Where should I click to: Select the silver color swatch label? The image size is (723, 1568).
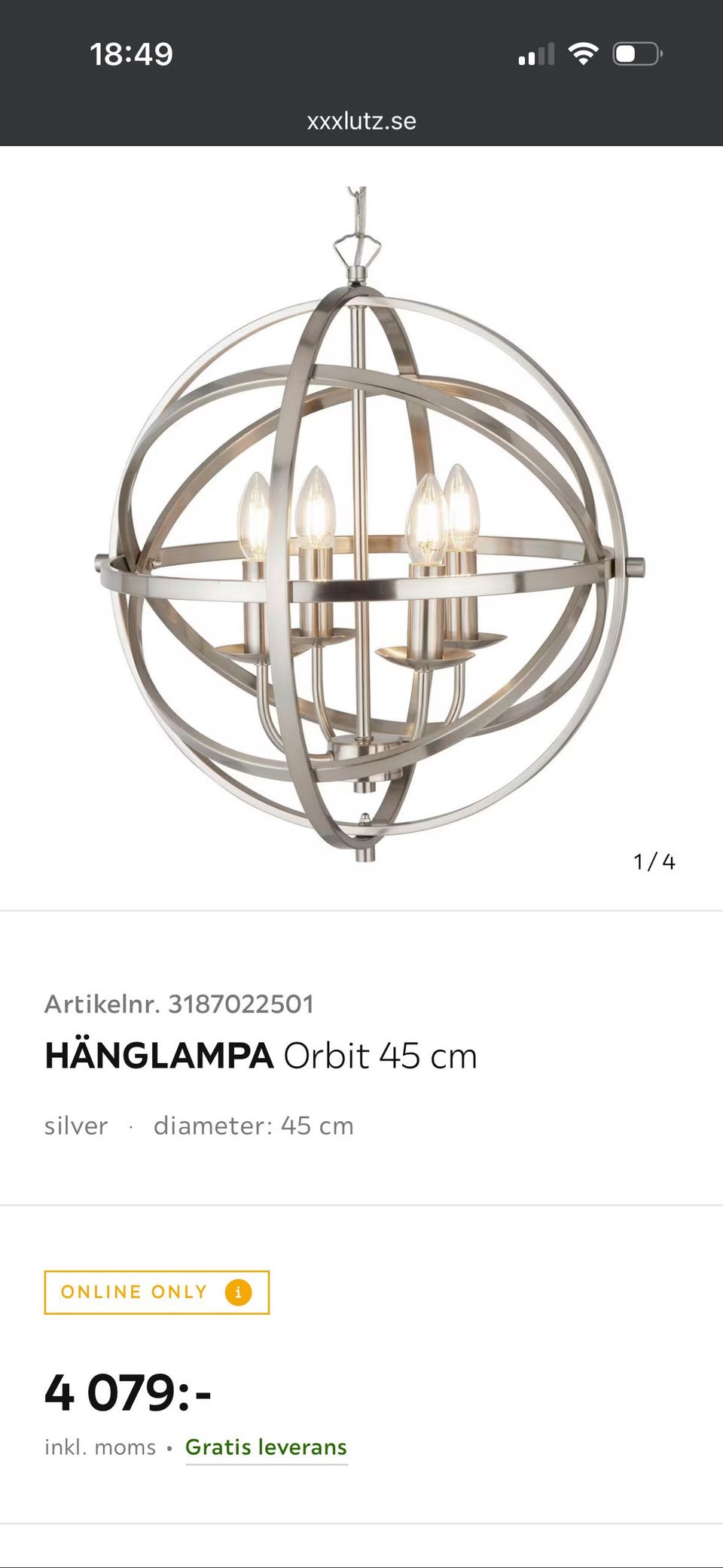click(x=75, y=1125)
